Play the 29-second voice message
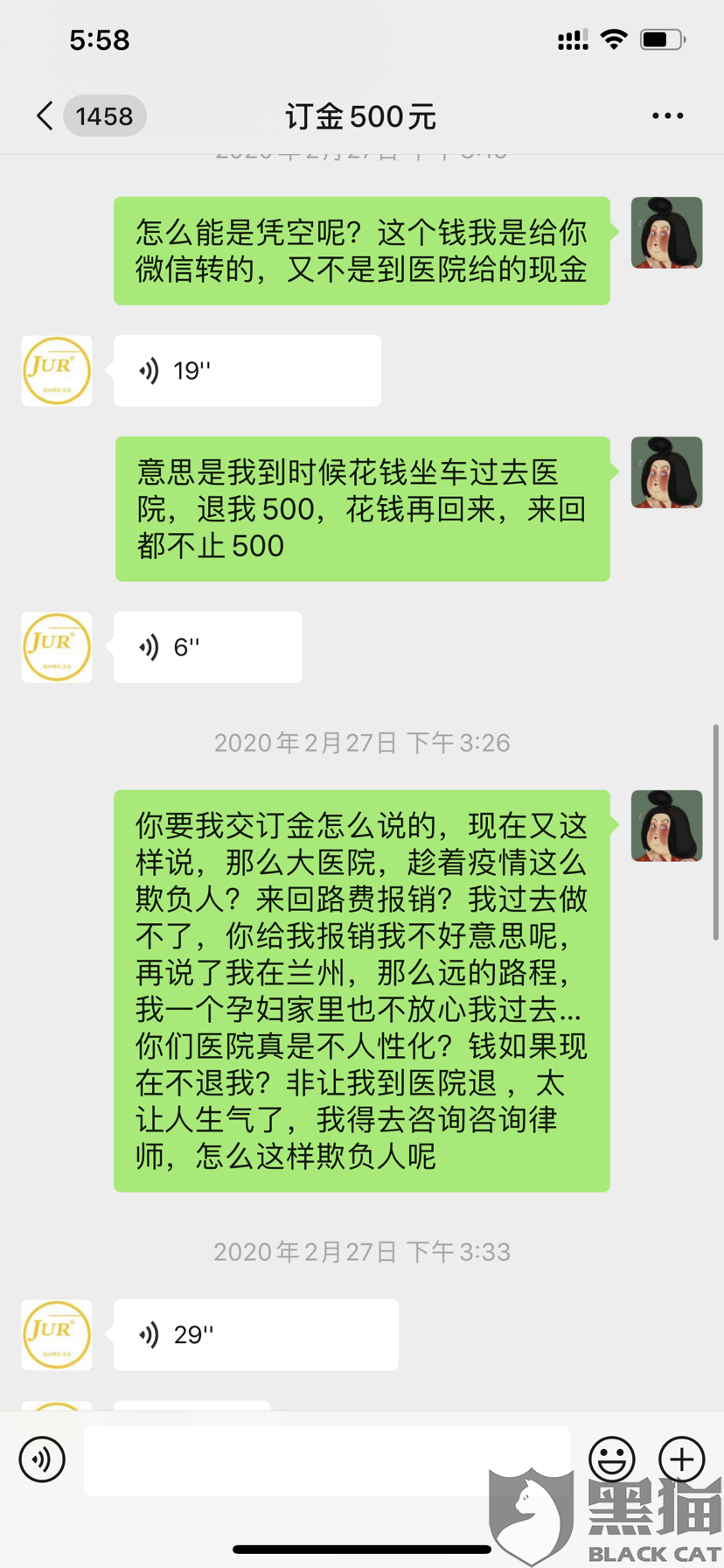 pyautogui.click(x=255, y=1334)
